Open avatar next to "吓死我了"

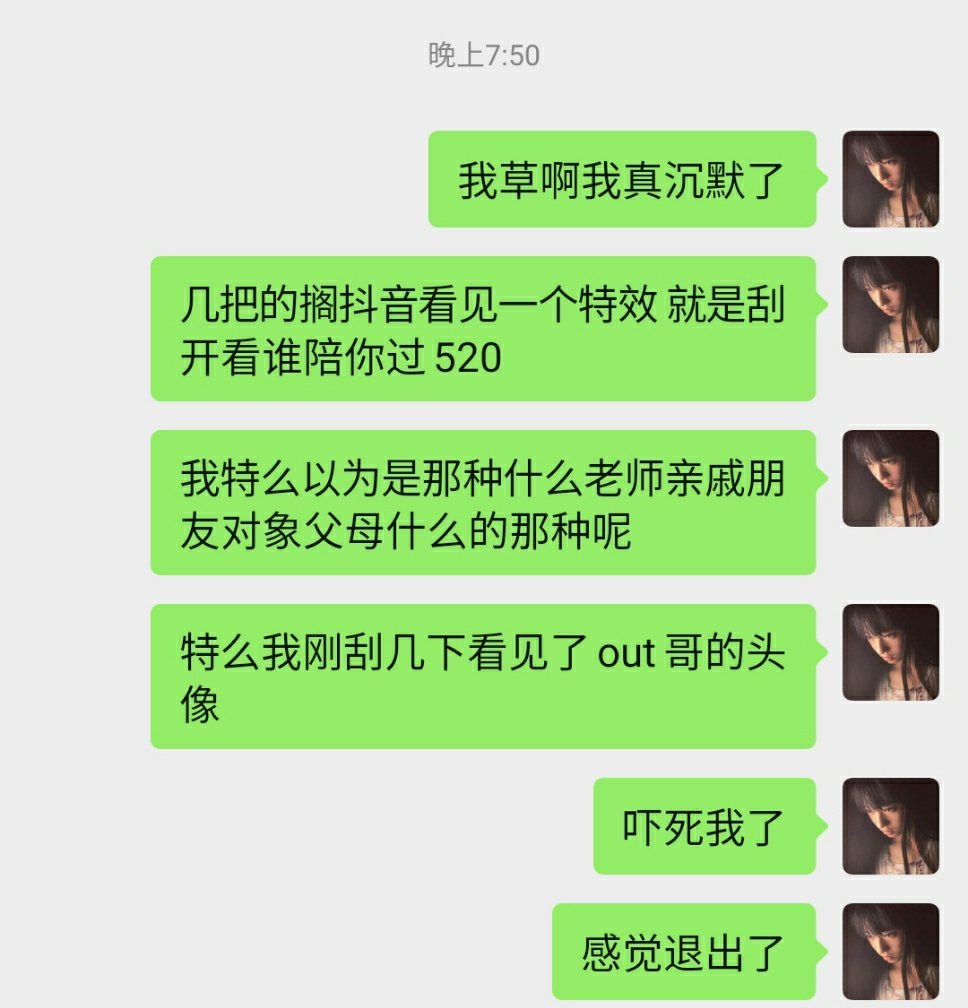pyautogui.click(x=890, y=826)
